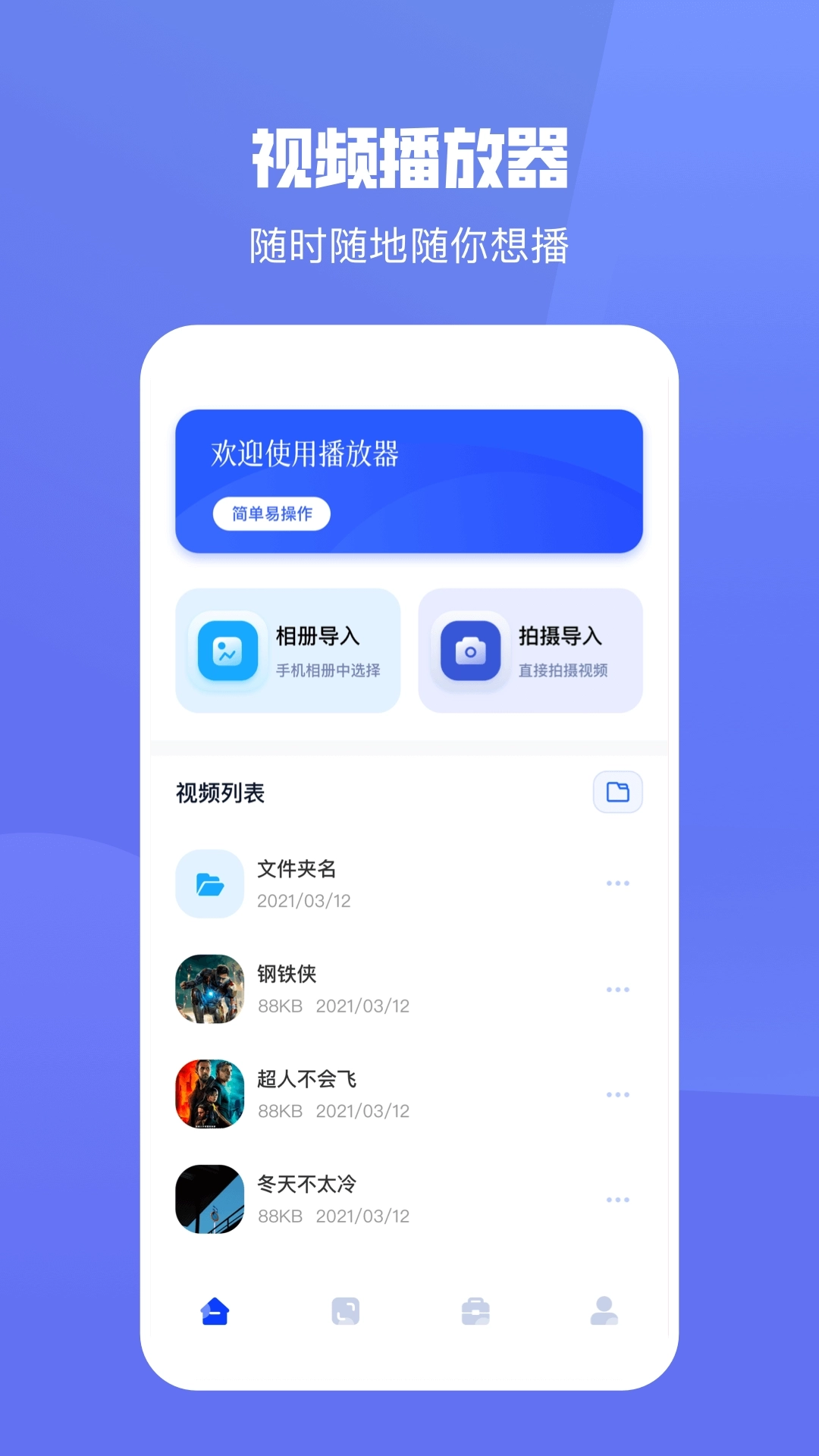Image resolution: width=819 pixels, height=1456 pixels.
Task: Tap the 相册导入 import card
Action: [288, 649]
